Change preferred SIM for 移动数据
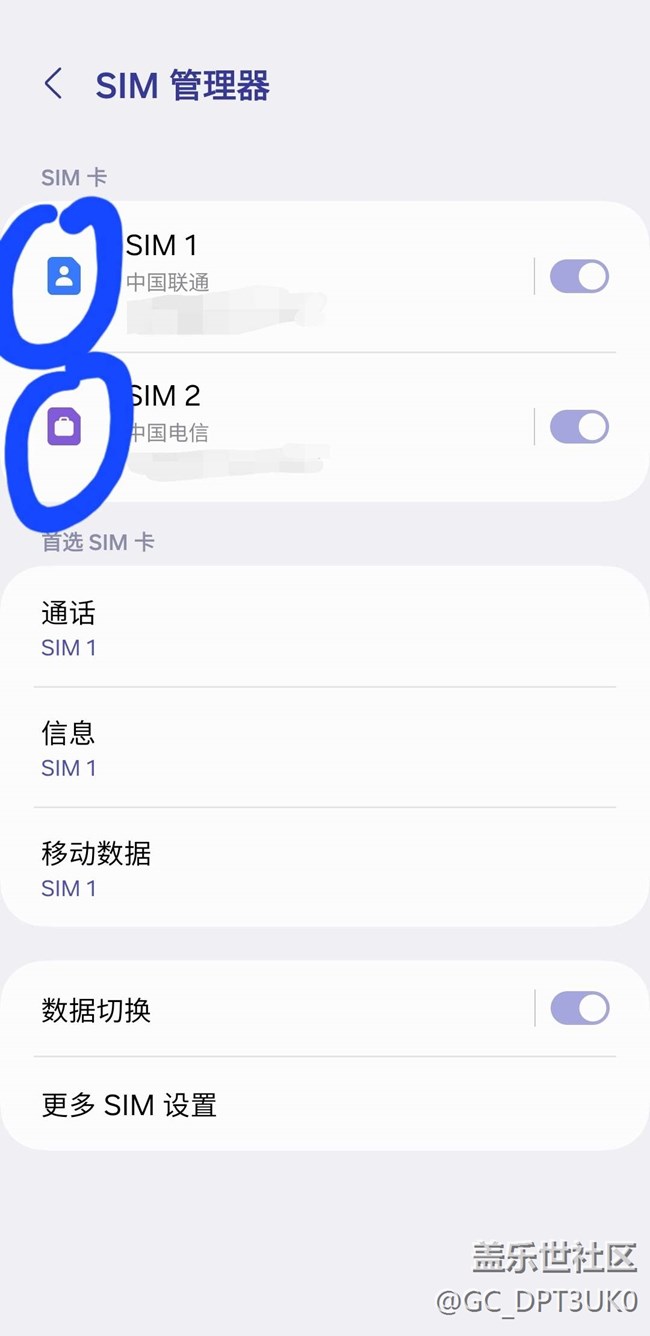Screen dimensions: 650x1336 (x=325, y=868)
